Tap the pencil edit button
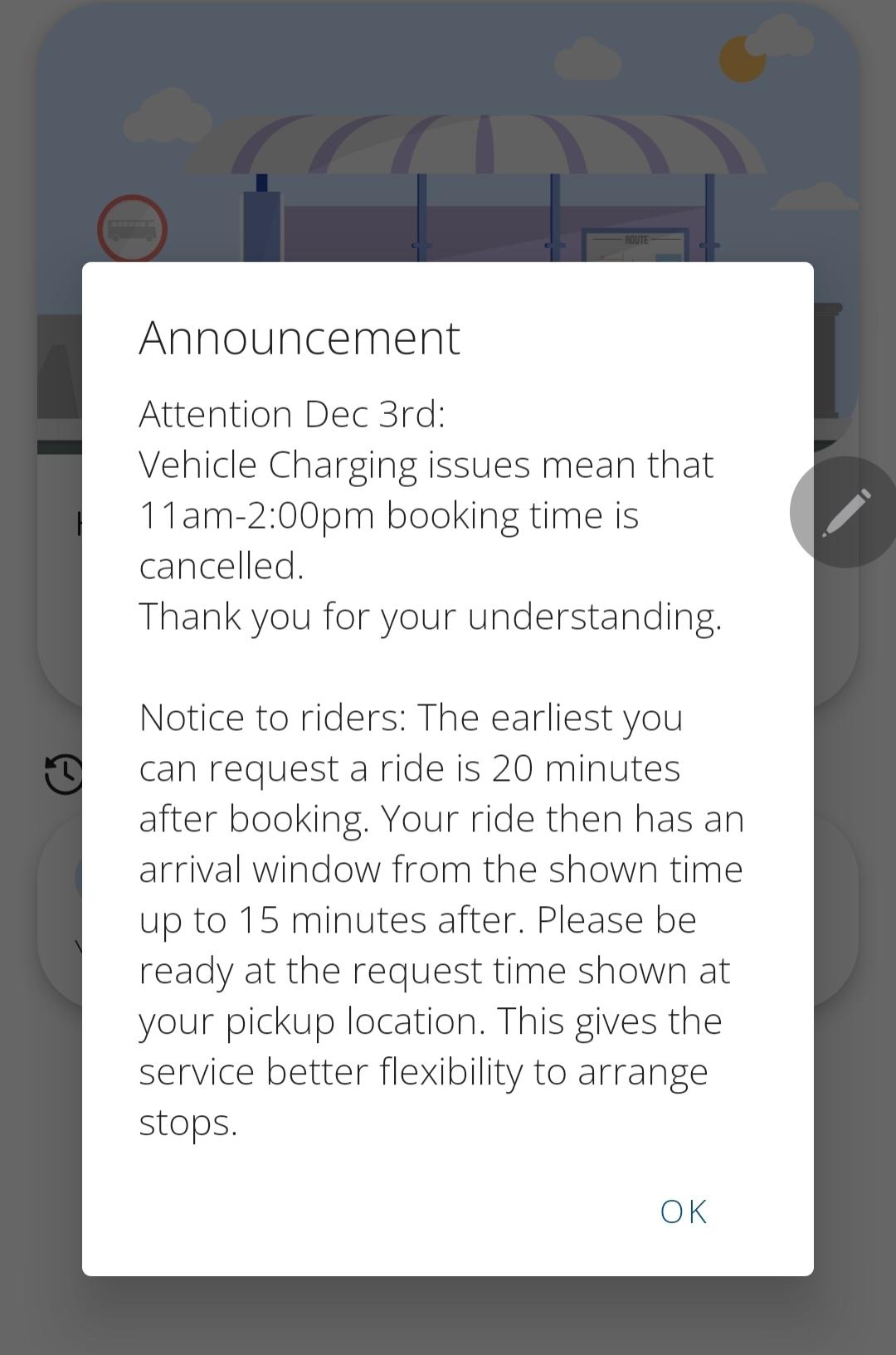Viewport: 896px width, 1355px height. tap(845, 512)
